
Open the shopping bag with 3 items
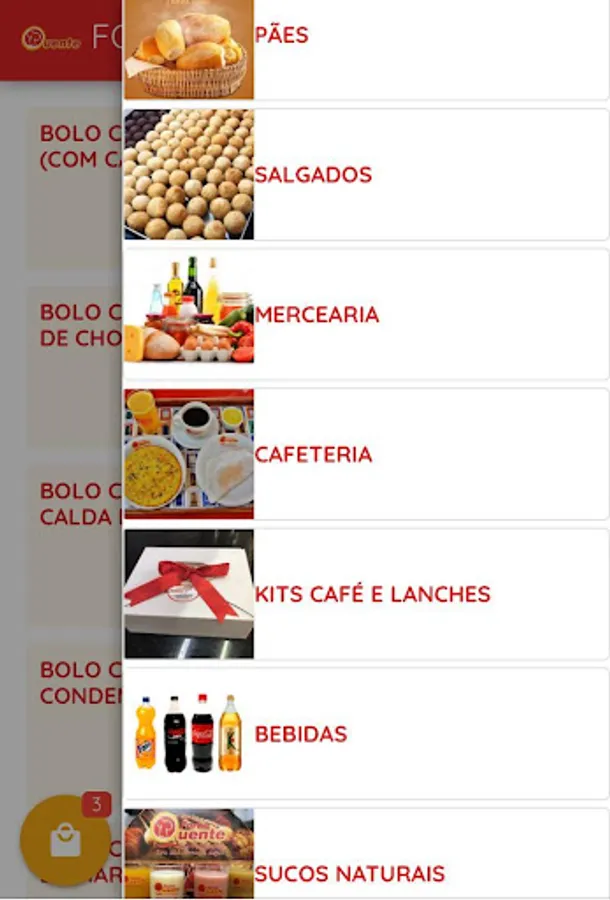tap(65, 840)
